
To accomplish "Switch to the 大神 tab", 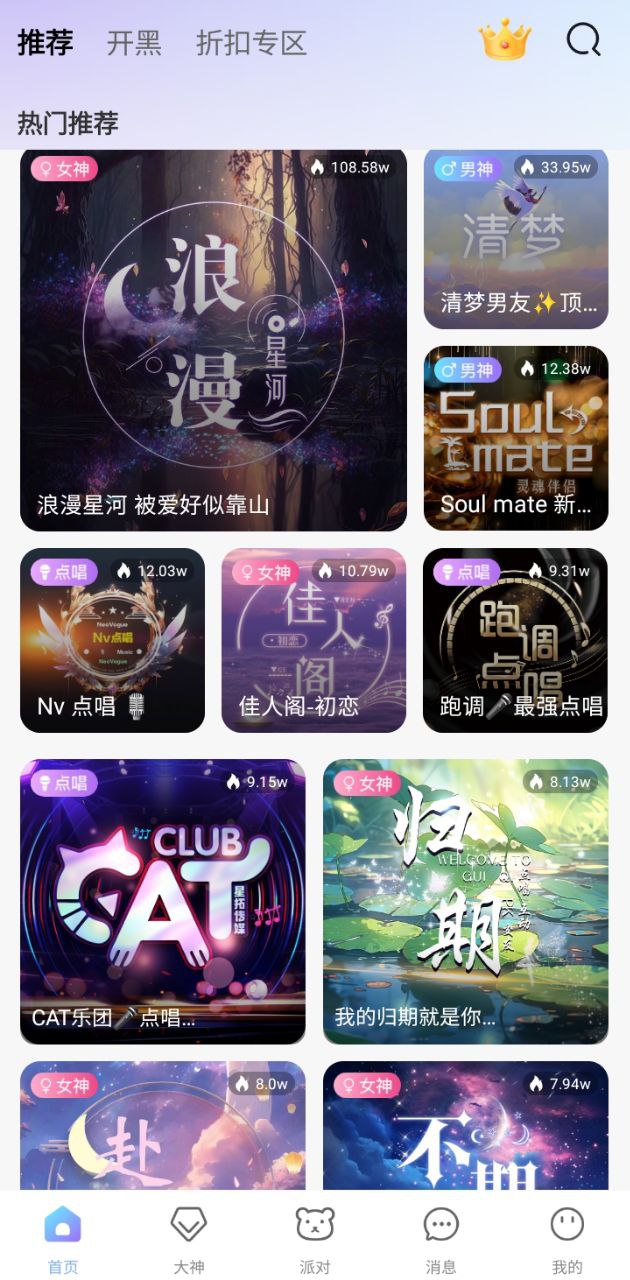I will [189, 1238].
